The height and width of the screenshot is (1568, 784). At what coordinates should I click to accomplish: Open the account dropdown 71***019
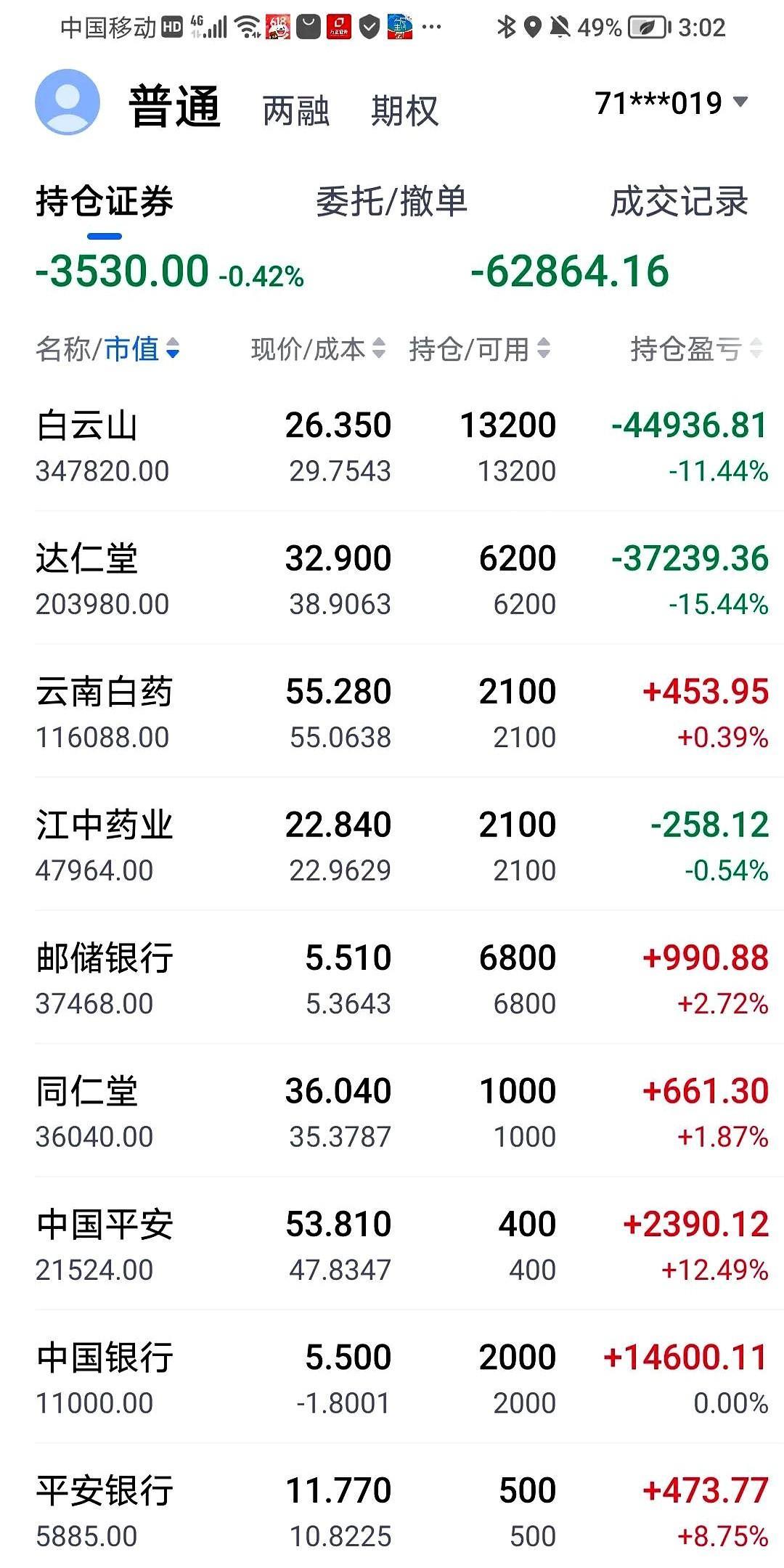(x=671, y=103)
